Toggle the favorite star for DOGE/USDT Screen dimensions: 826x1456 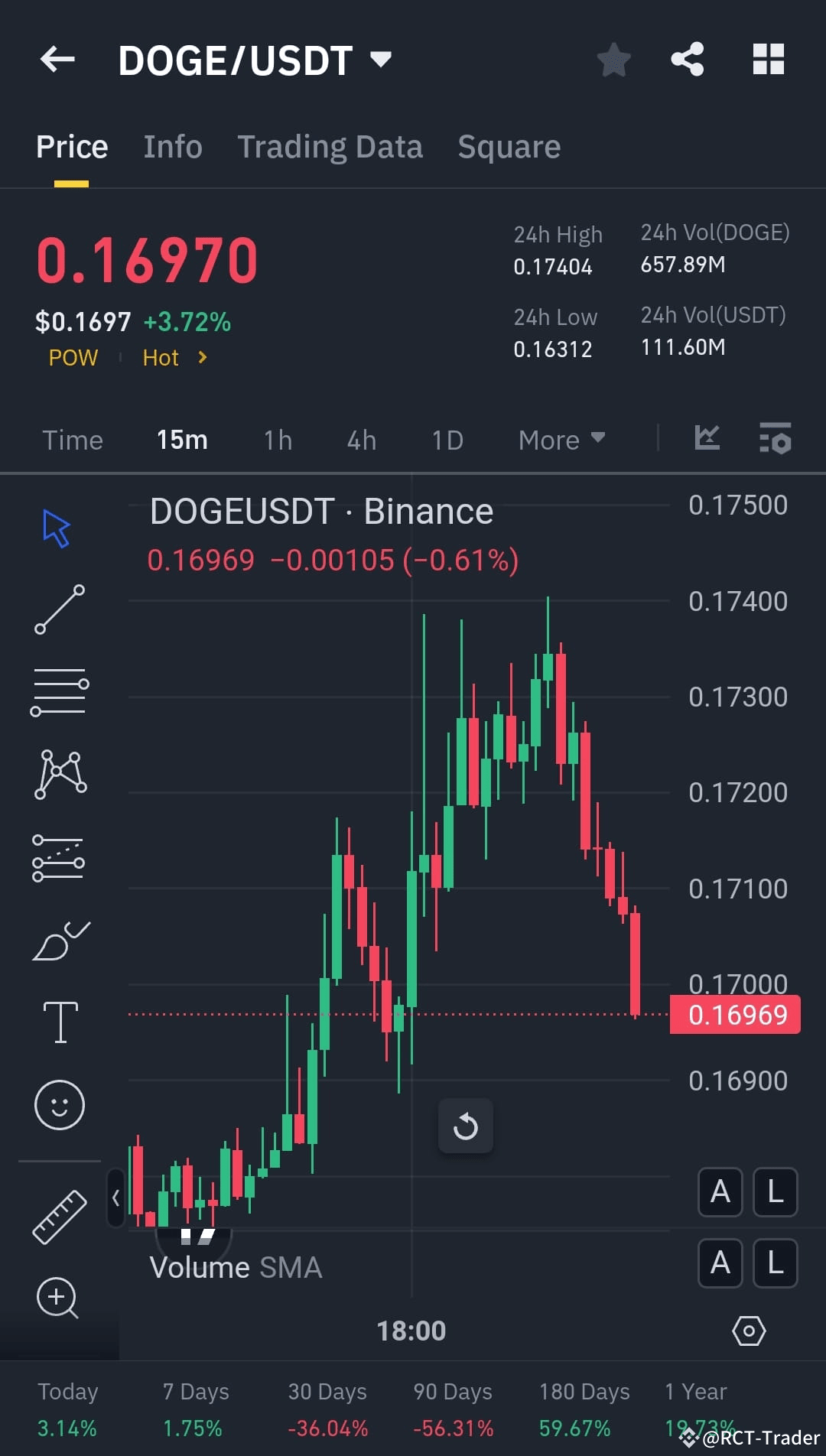tap(613, 59)
